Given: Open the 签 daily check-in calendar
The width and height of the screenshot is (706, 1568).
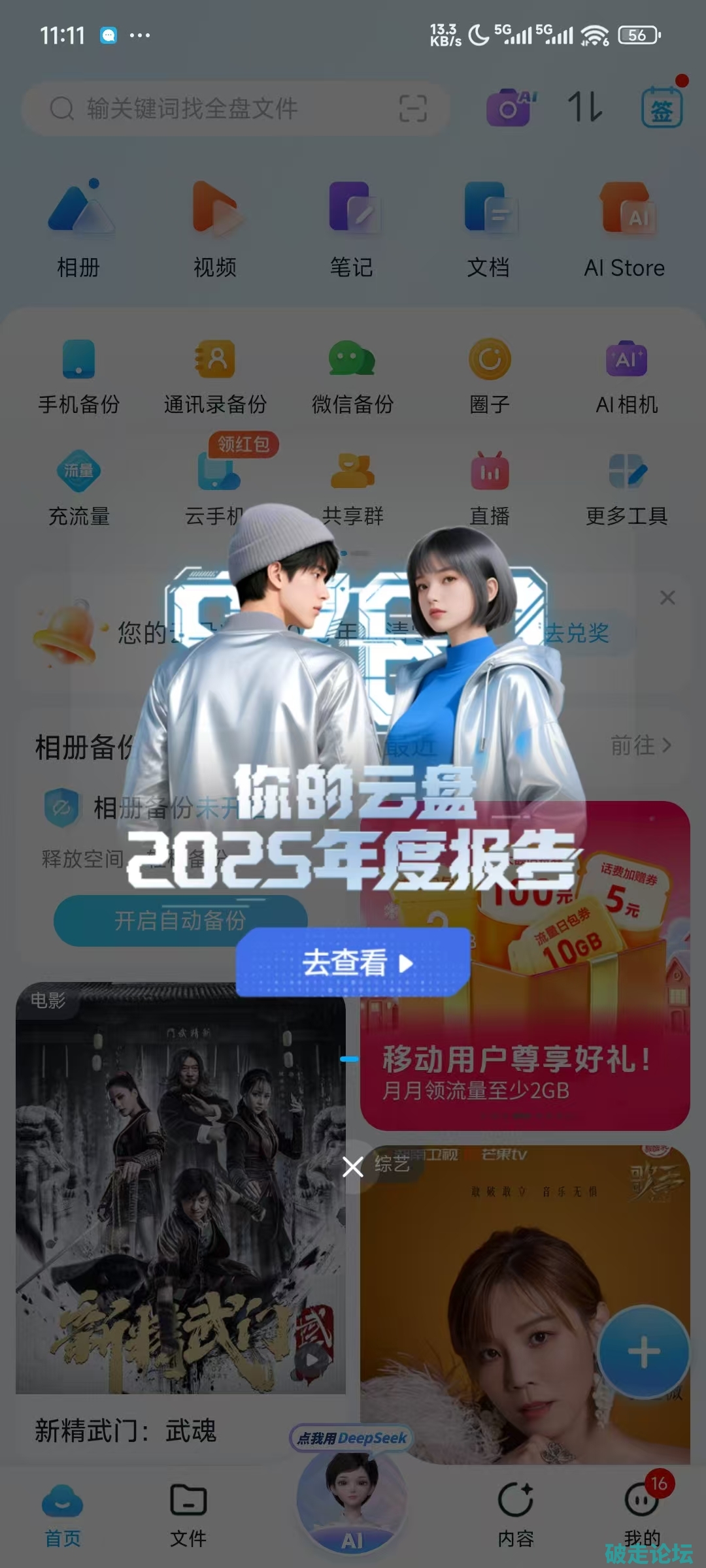Looking at the screenshot, I should click(x=661, y=108).
